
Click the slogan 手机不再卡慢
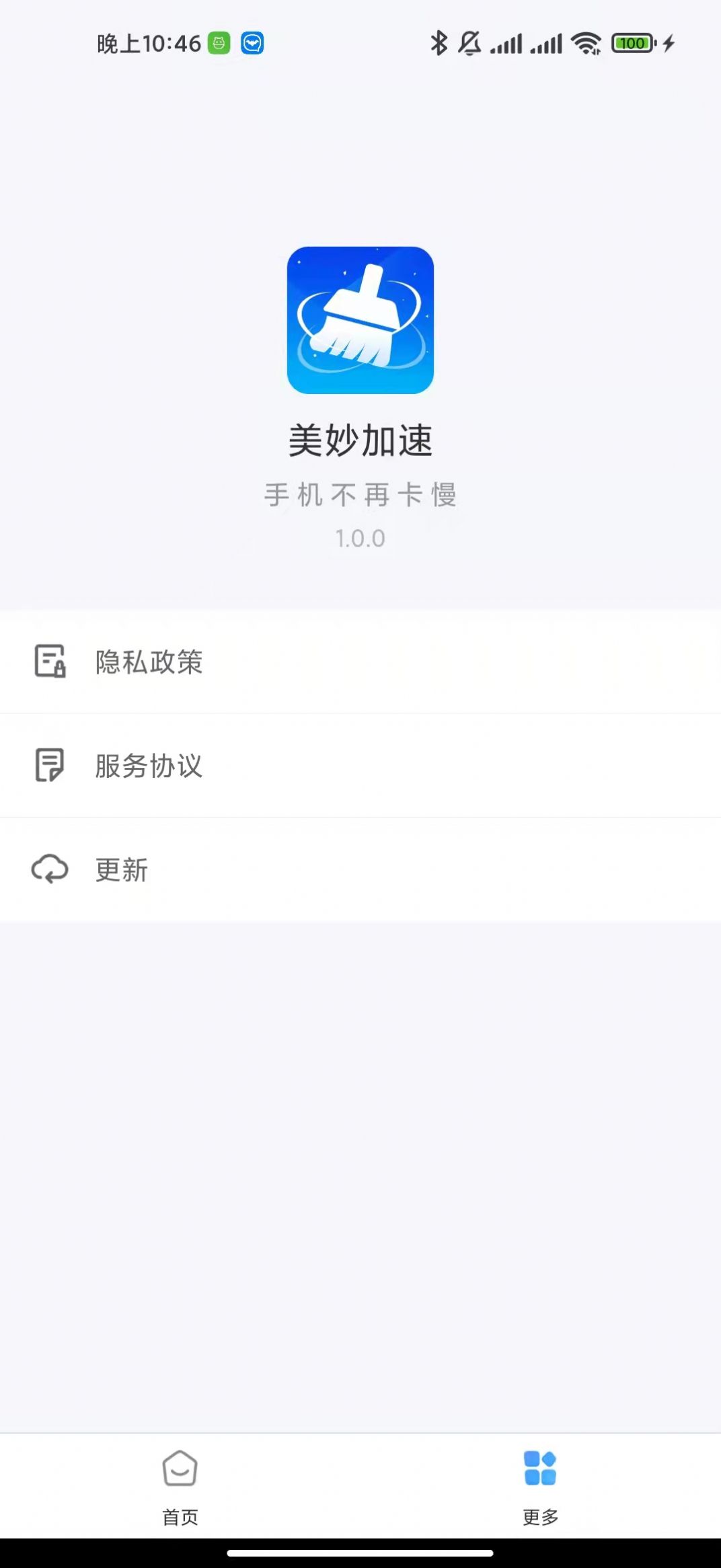point(360,496)
